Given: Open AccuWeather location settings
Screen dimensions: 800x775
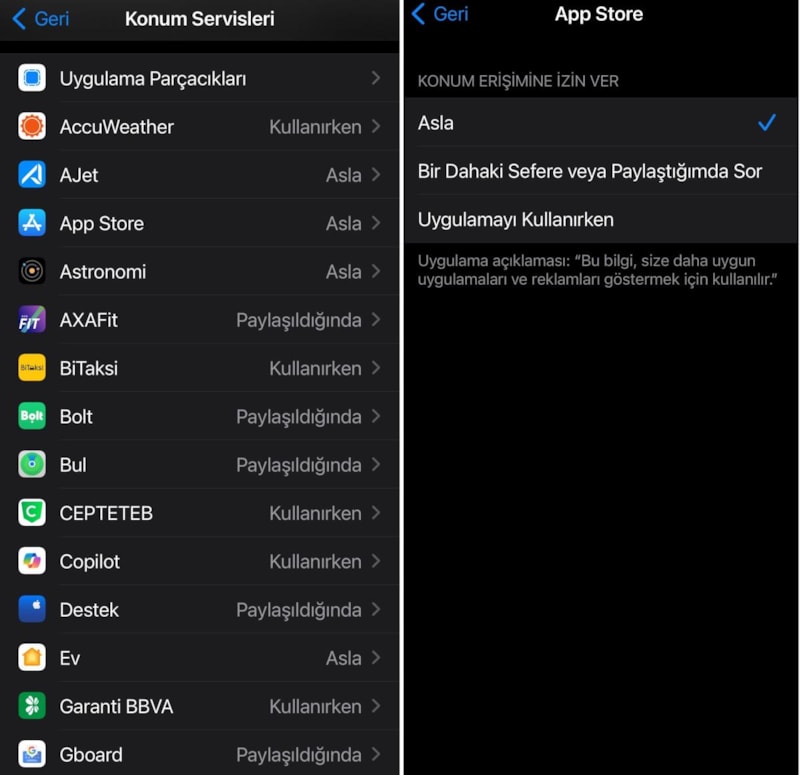Looking at the screenshot, I should click(200, 127).
